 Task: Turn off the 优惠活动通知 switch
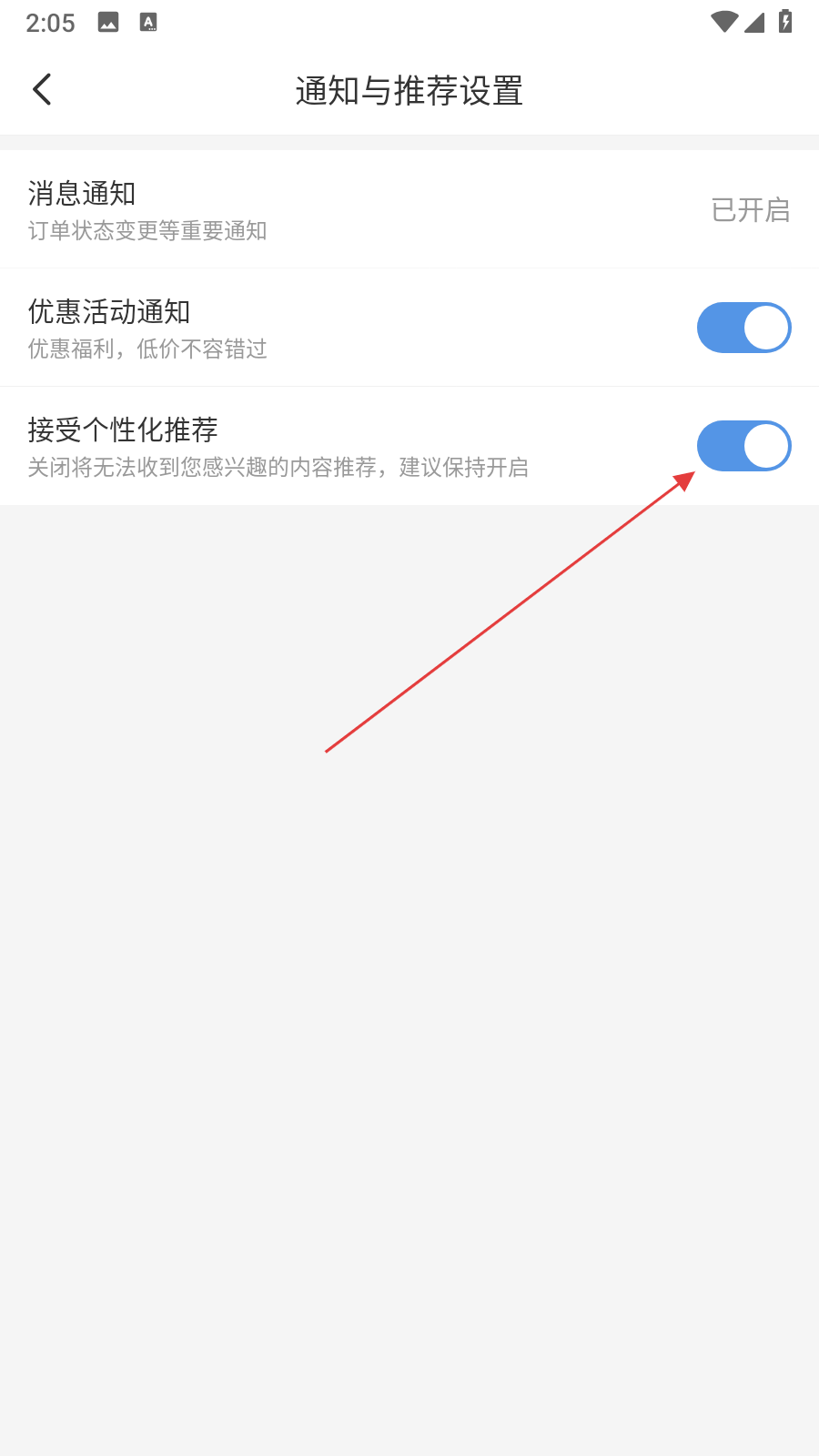pos(743,328)
